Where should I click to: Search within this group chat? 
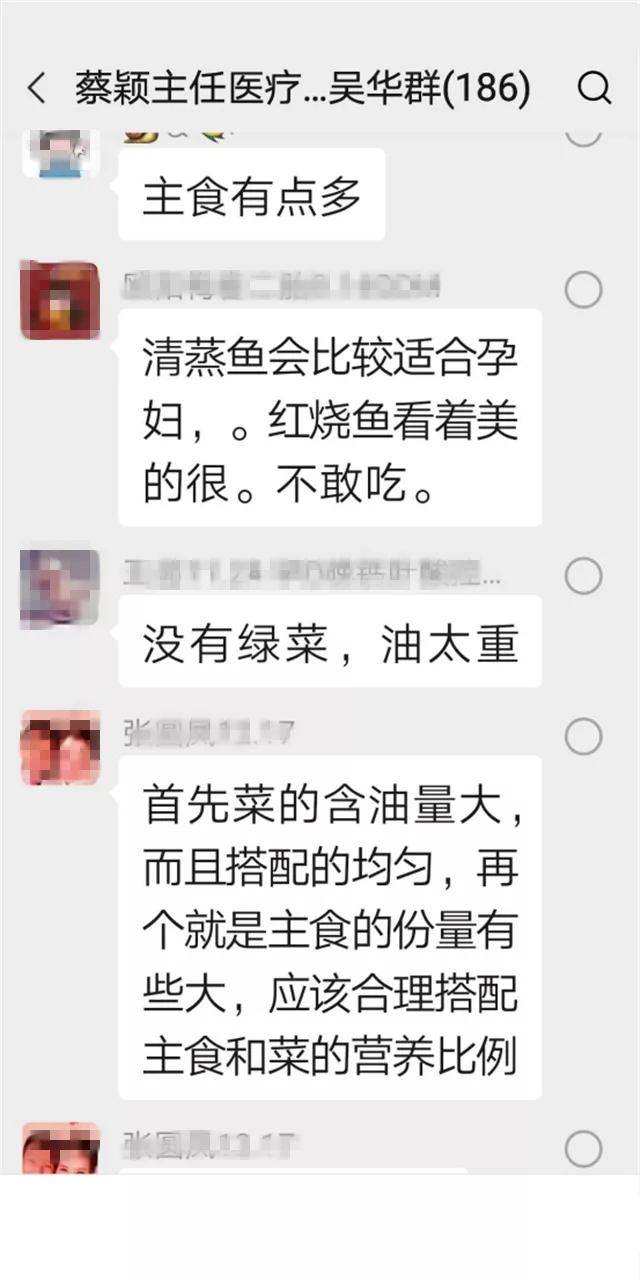[x=594, y=89]
